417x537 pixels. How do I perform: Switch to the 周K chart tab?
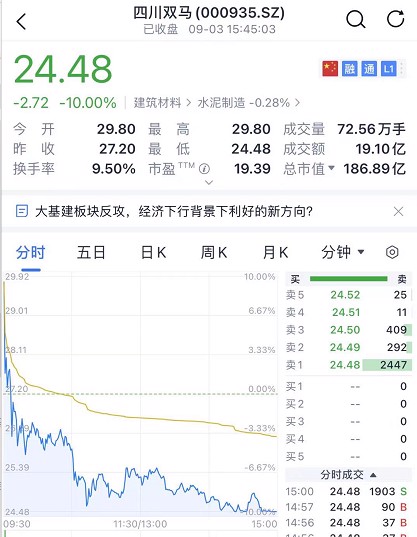click(214, 253)
